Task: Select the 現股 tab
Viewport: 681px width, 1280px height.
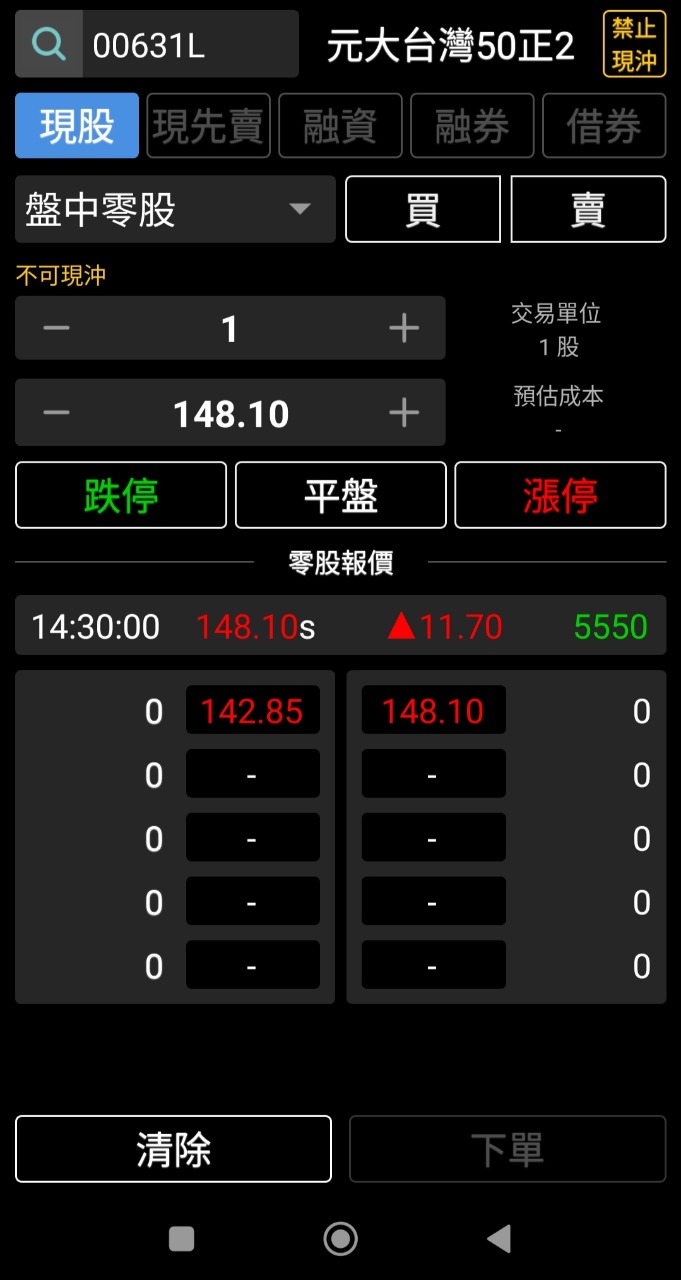Action: pos(77,126)
